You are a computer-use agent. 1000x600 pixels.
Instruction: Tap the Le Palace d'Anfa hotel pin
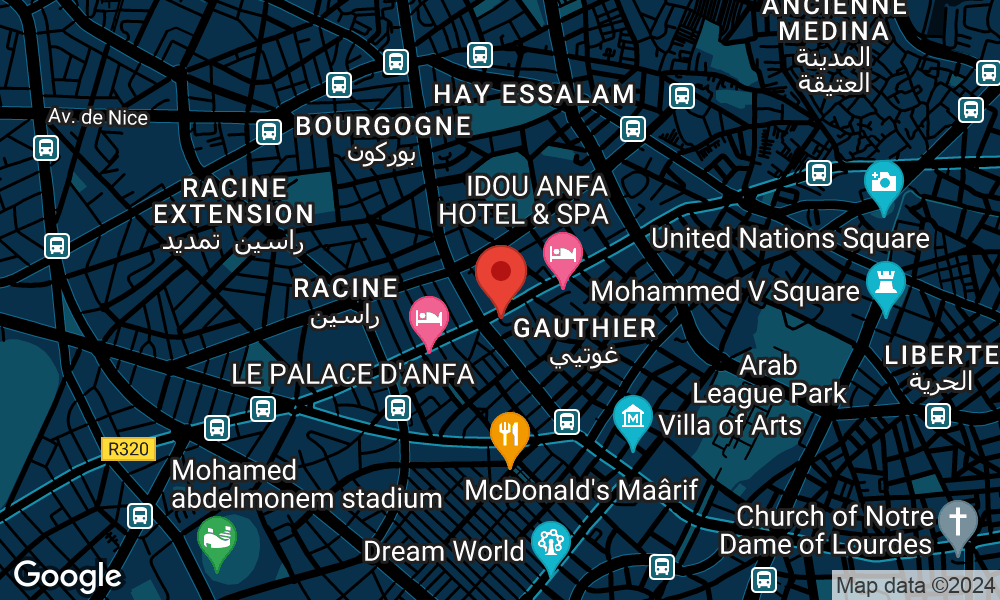point(429,318)
